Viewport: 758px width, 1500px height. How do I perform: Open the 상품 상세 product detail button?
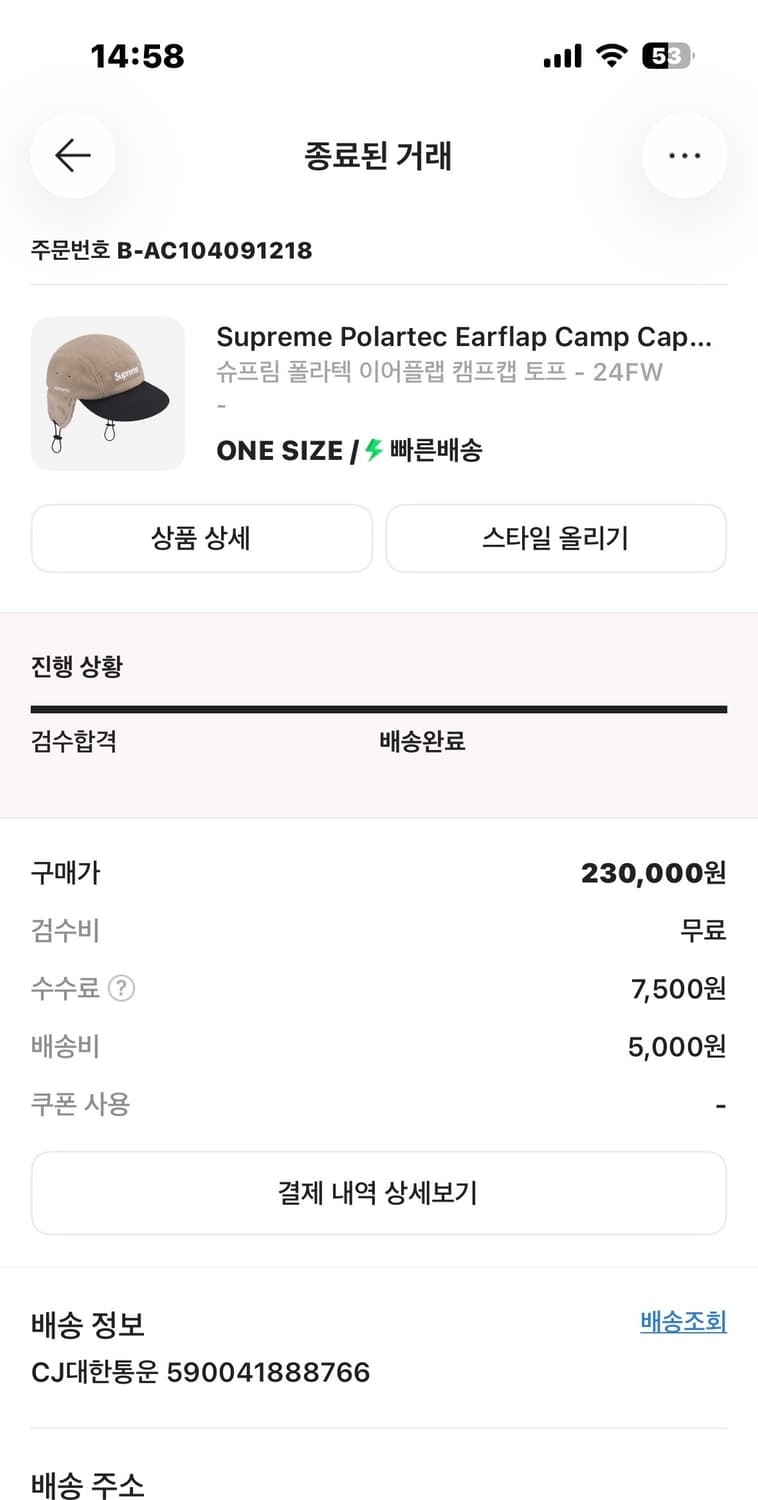pos(201,538)
